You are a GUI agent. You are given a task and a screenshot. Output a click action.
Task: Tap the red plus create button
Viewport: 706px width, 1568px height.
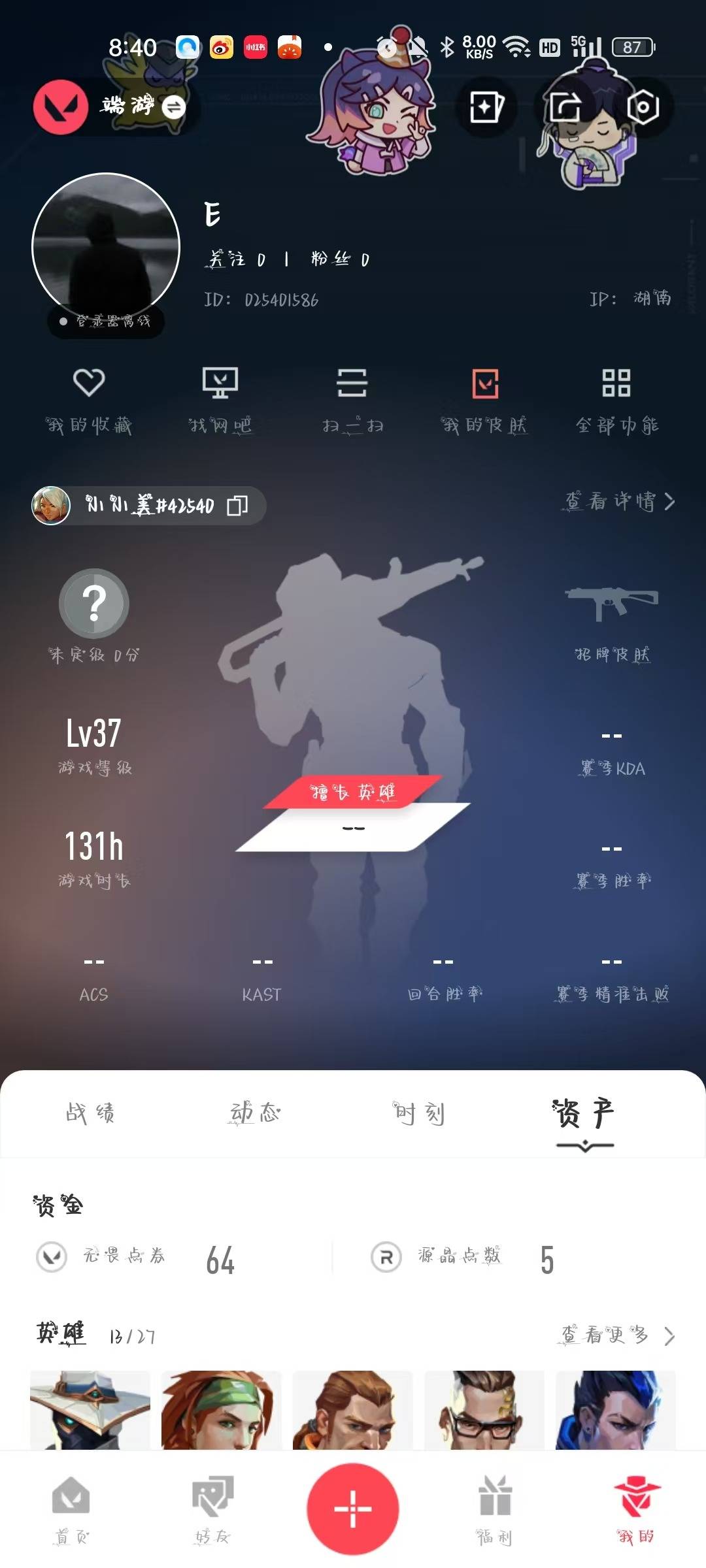353,1509
